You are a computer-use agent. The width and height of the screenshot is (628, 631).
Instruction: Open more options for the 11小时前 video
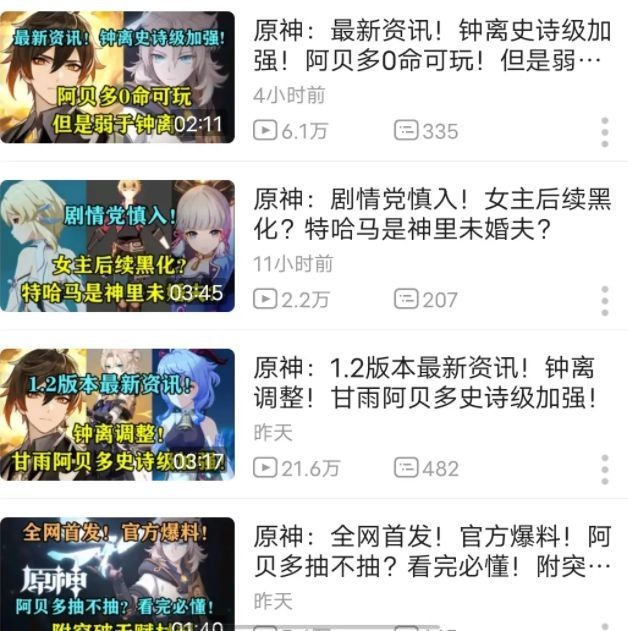click(604, 300)
